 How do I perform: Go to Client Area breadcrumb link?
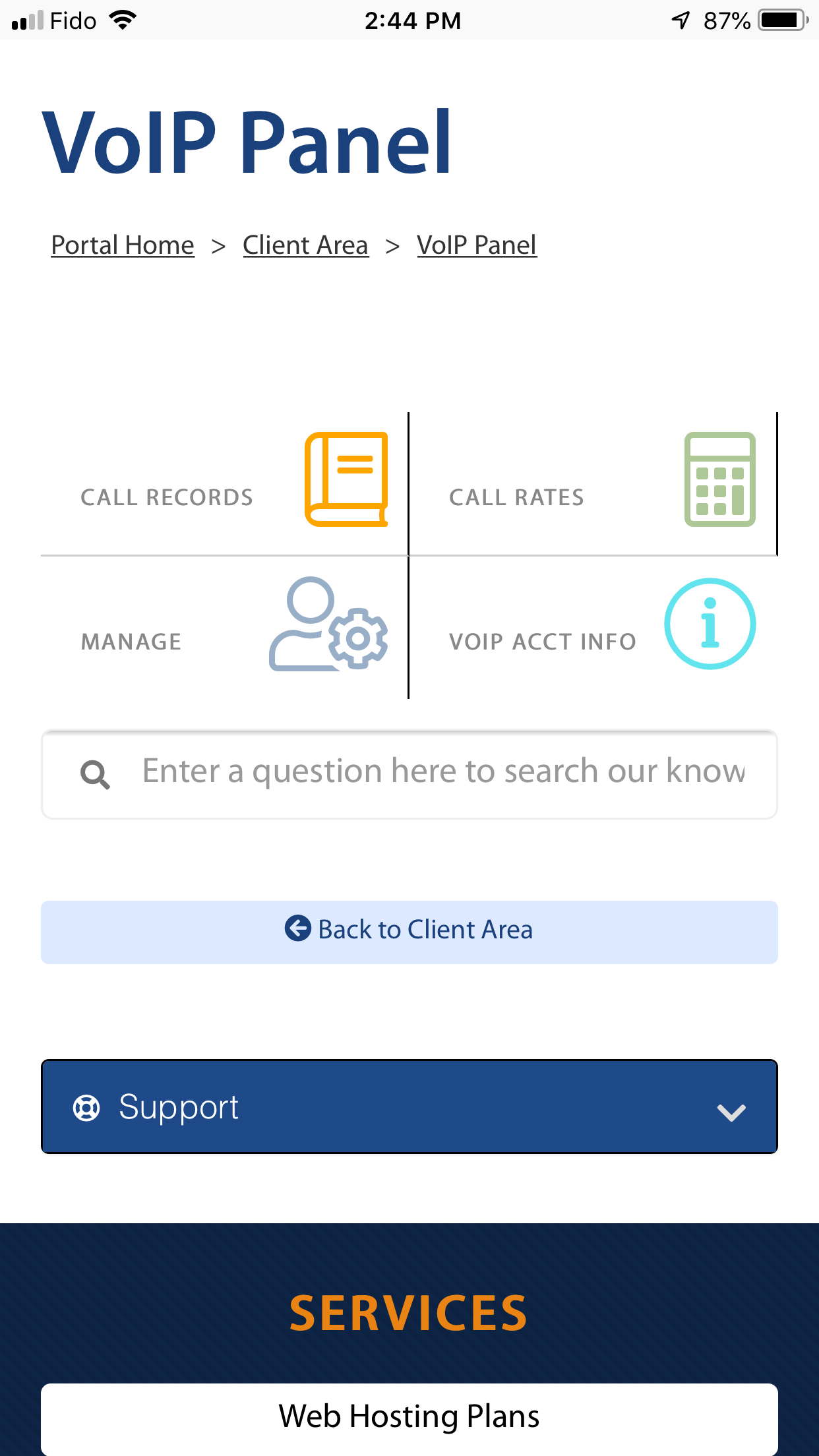(305, 245)
